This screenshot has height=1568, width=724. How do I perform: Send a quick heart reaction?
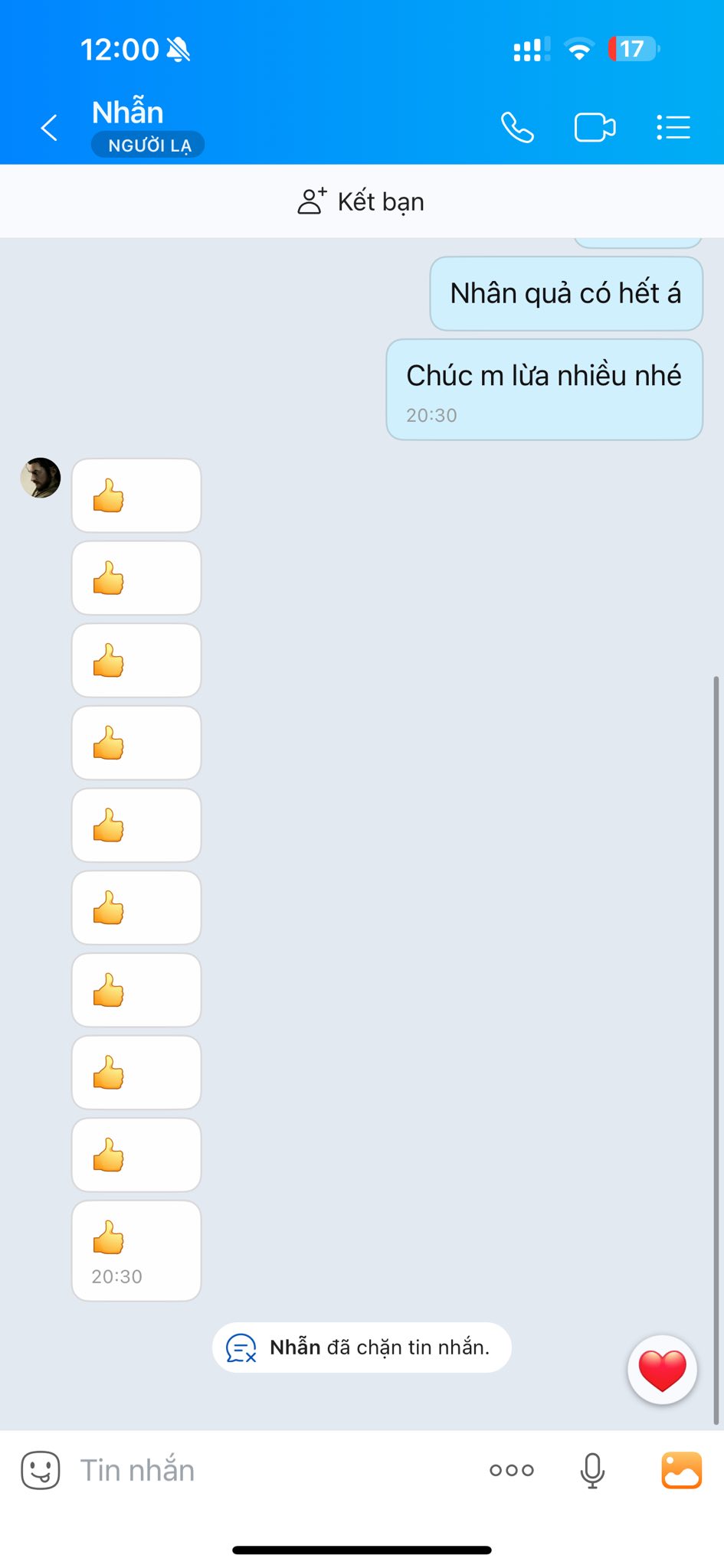coord(662,1370)
